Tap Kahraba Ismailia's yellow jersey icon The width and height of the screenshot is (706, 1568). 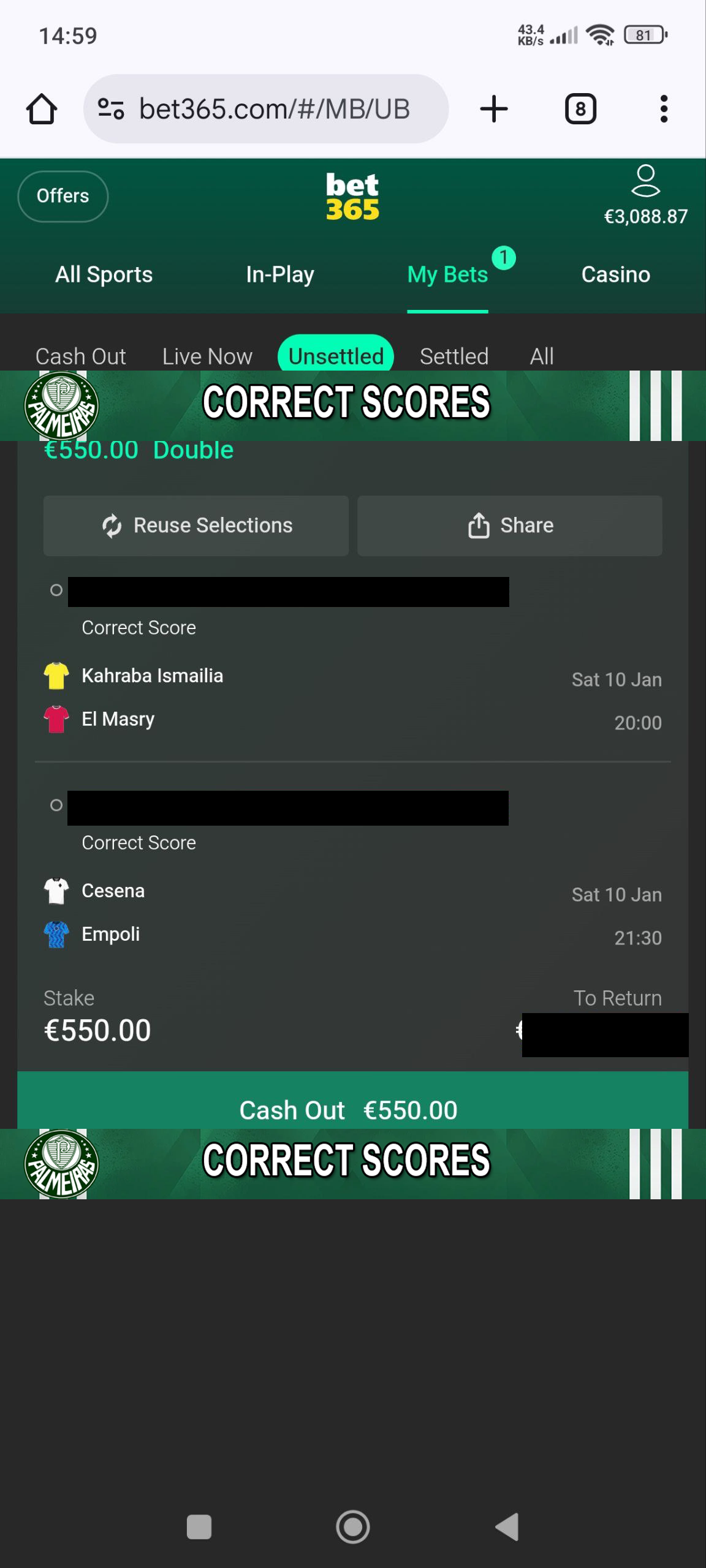tap(56, 674)
